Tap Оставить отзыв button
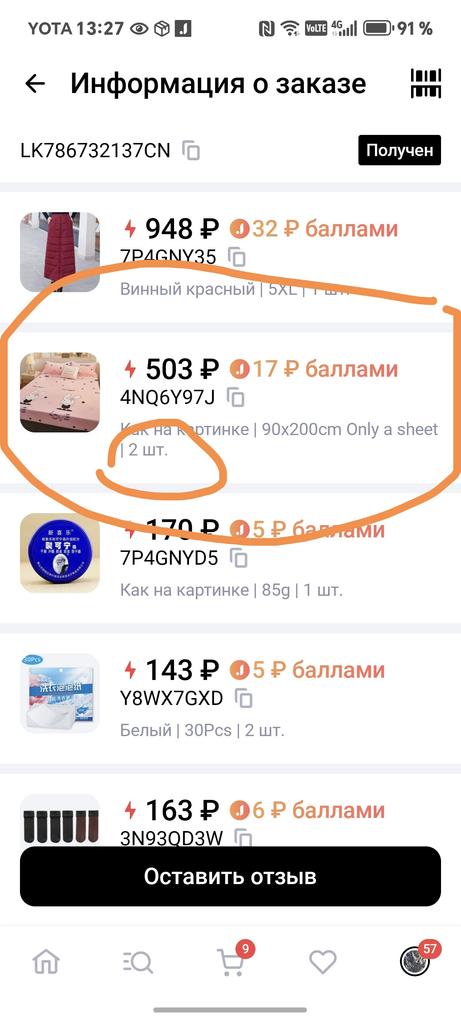Screen dimensions: 461x1024 point(230,876)
